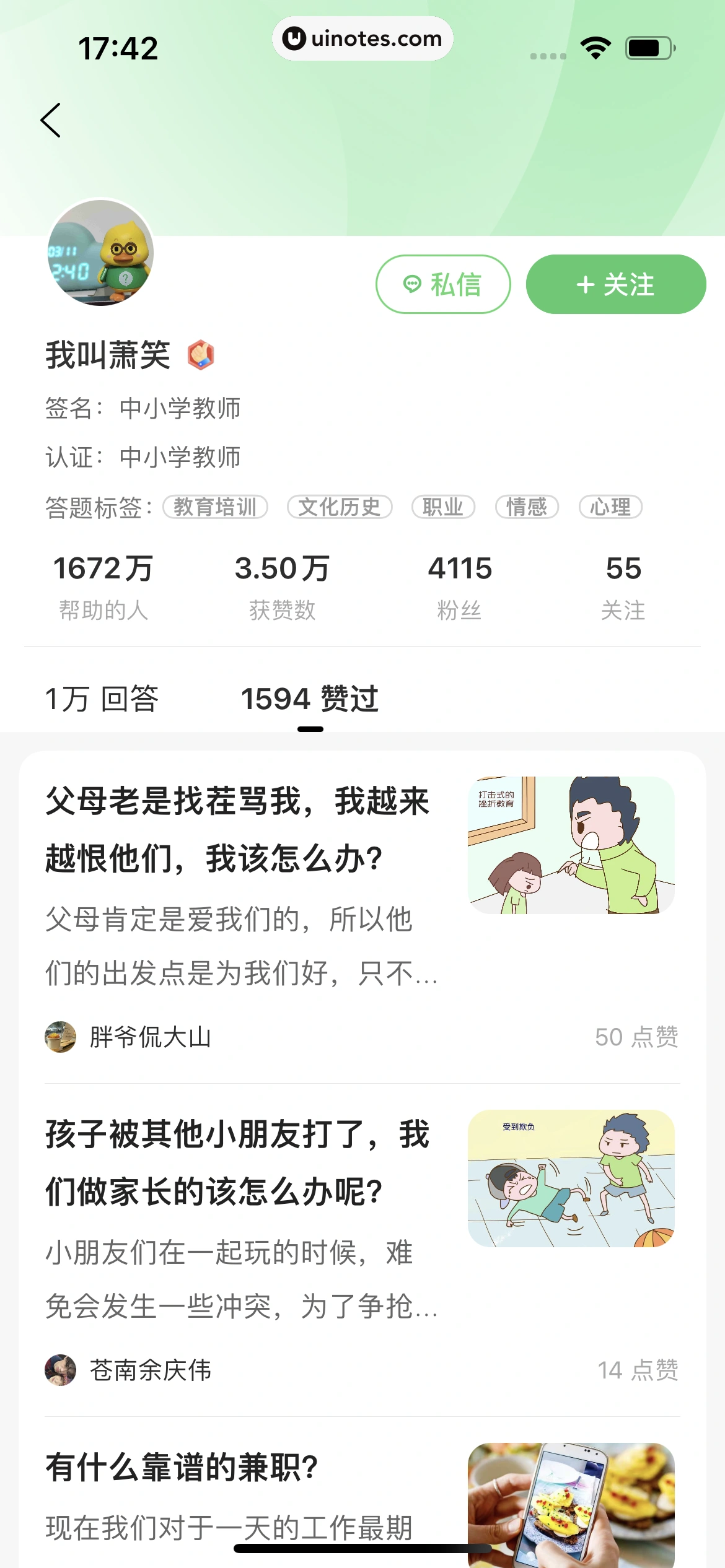Click the chat icon inside the 私信 button
Image resolution: width=725 pixels, height=1568 pixels.
pyautogui.click(x=411, y=284)
